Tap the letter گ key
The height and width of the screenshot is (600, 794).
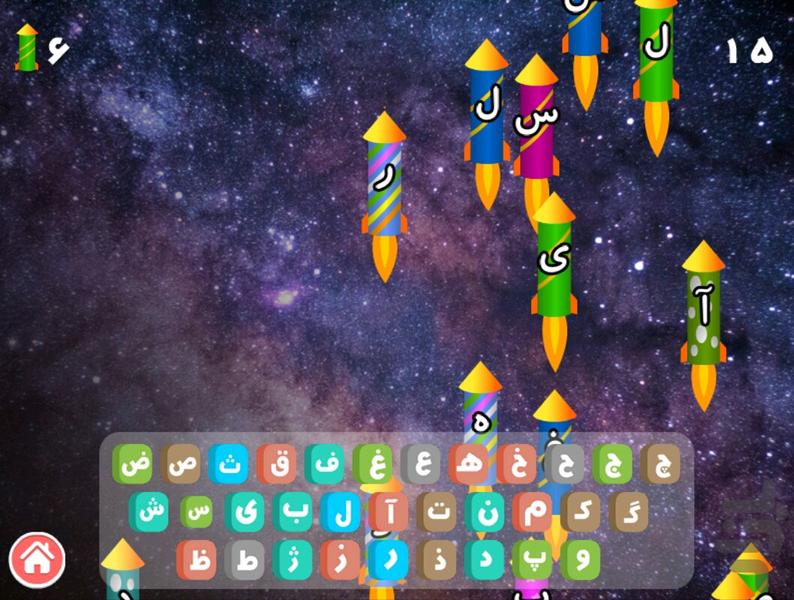pos(628,512)
